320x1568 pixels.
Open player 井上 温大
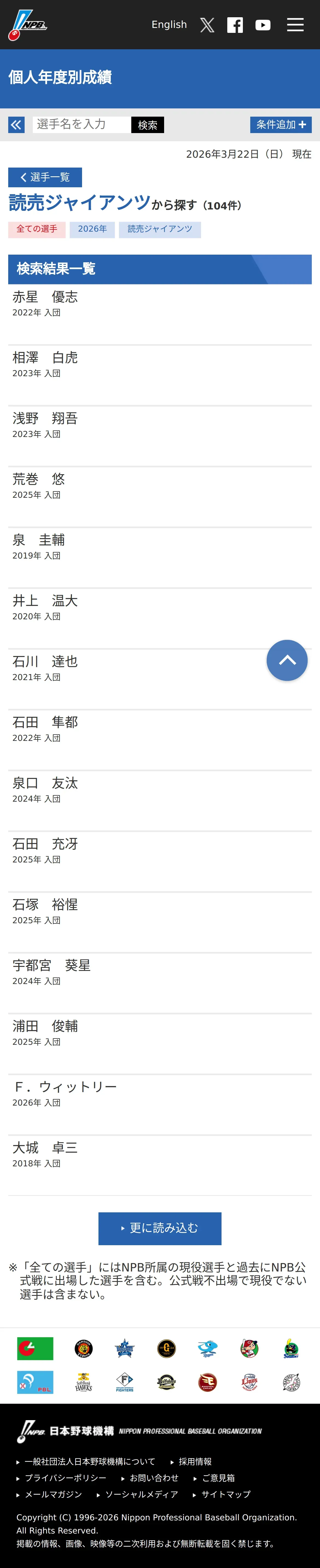pos(160,619)
